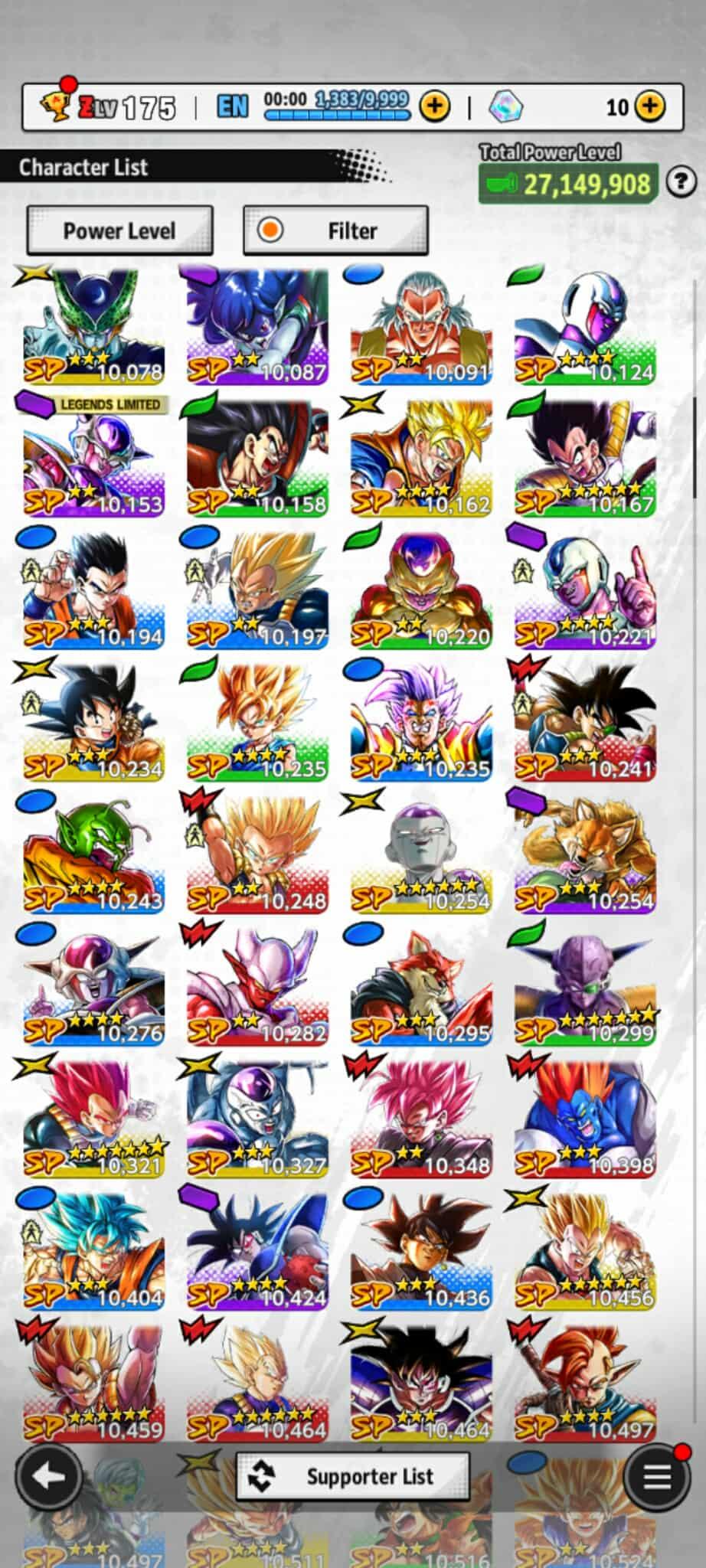Choose the character with power 10,497

coord(585,1384)
